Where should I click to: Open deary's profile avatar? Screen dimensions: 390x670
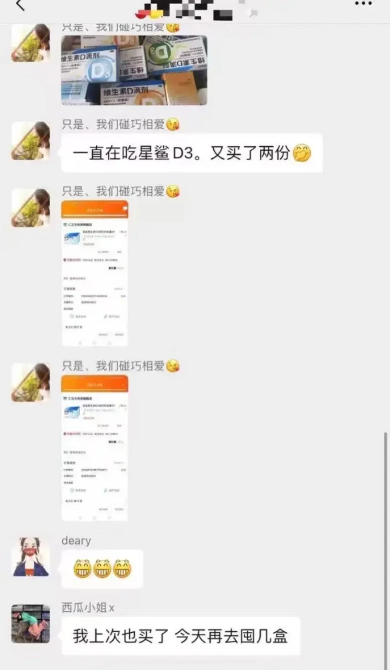point(31,557)
